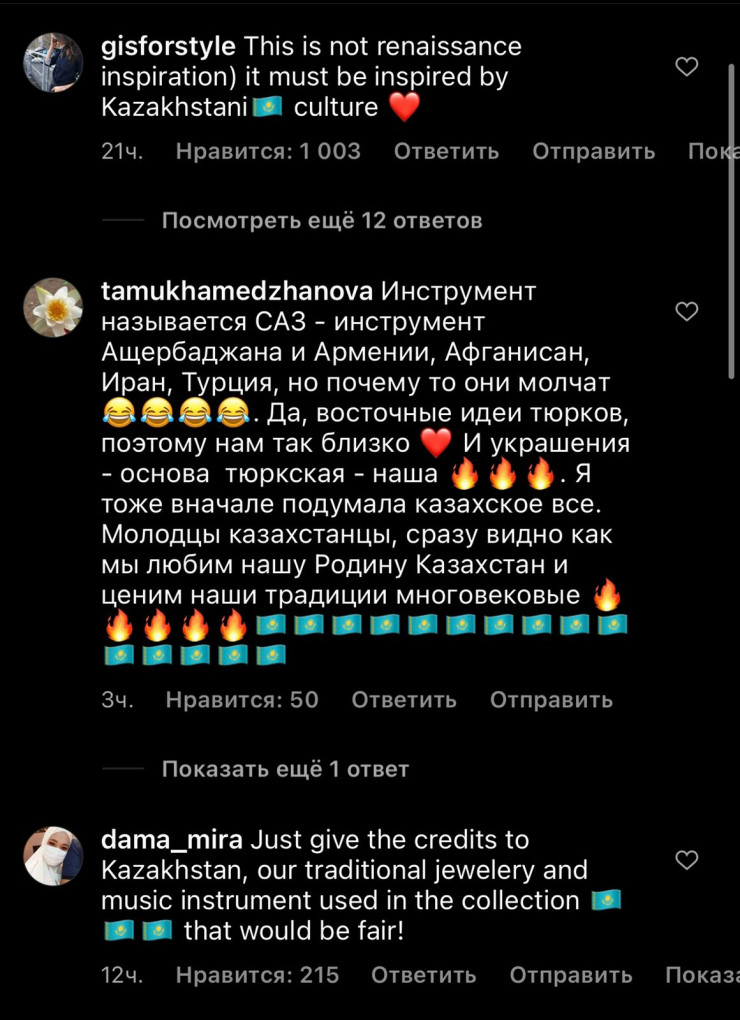Like the comment by dama_mira
Image resolution: width=740 pixels, height=1020 pixels.
pos(687,860)
